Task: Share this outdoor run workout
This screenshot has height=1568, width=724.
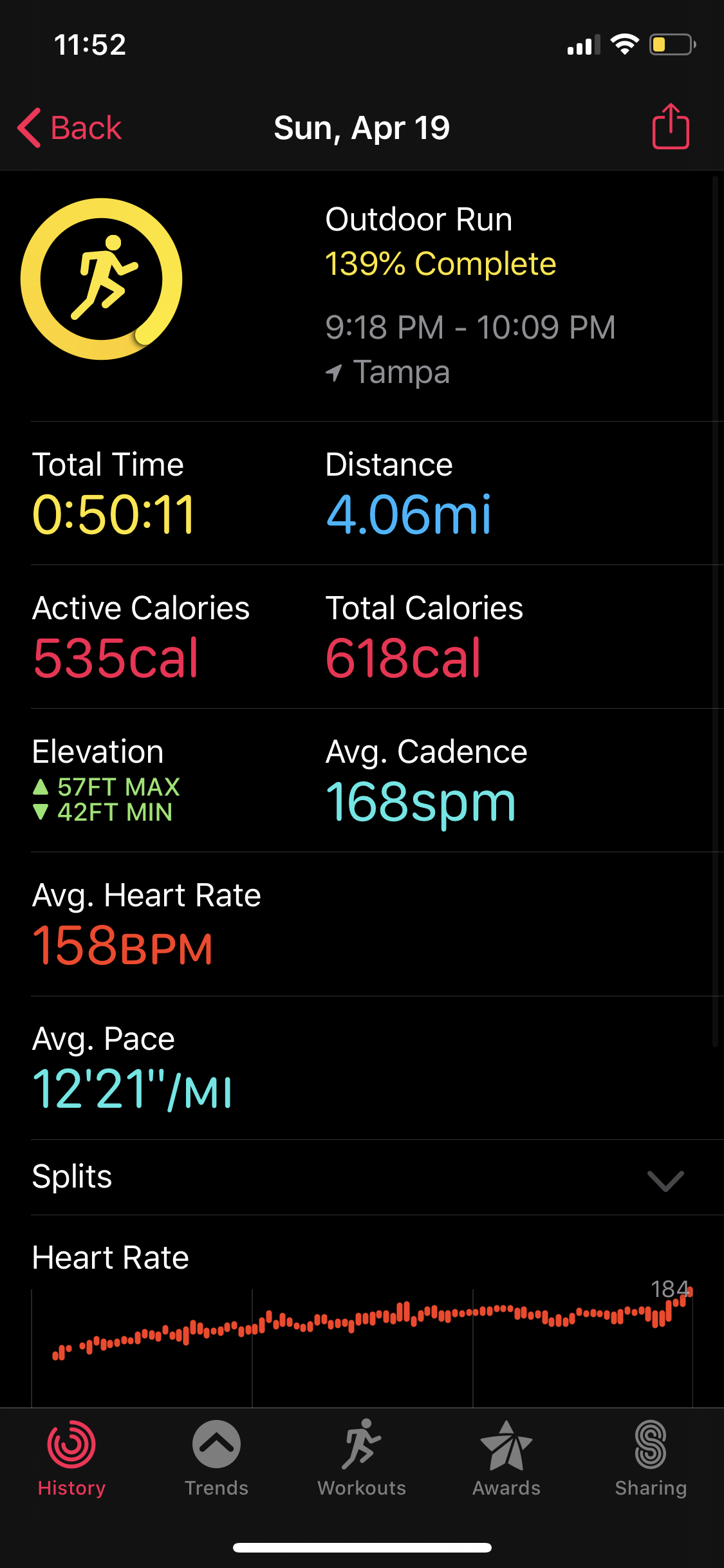Action: pos(671,127)
